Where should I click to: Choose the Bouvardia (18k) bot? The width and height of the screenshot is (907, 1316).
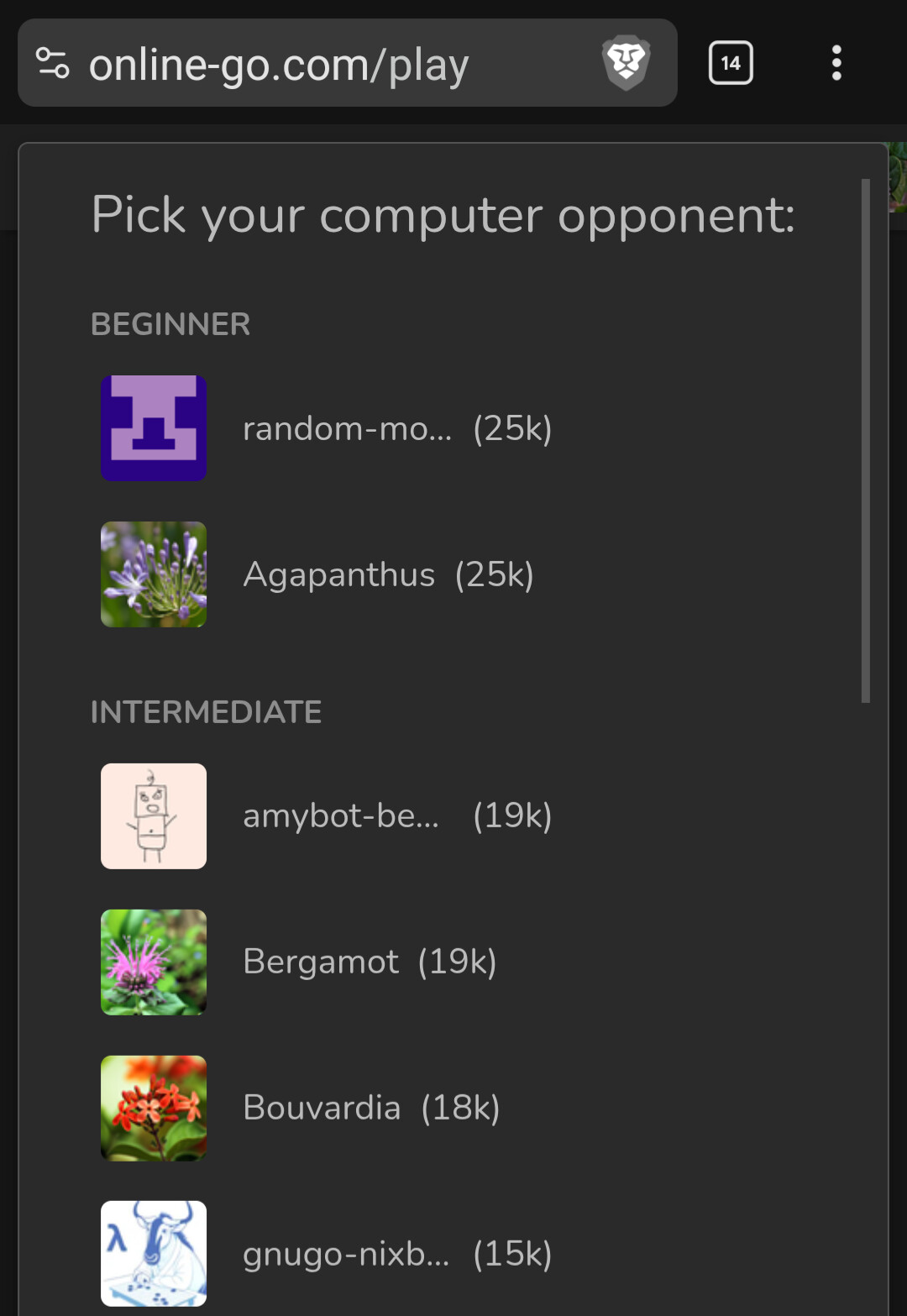pyautogui.click(x=371, y=1108)
